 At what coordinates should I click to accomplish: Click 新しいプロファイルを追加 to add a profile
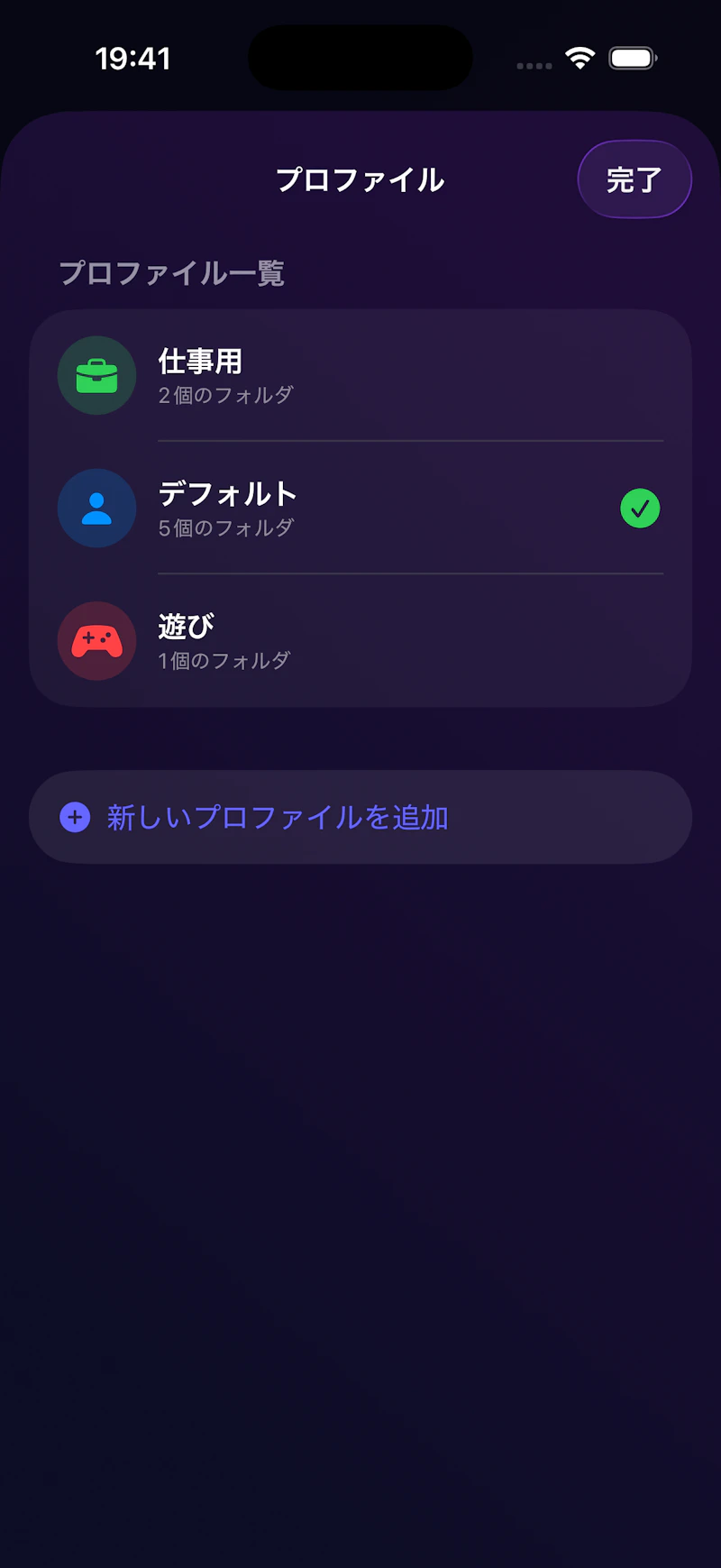278,817
